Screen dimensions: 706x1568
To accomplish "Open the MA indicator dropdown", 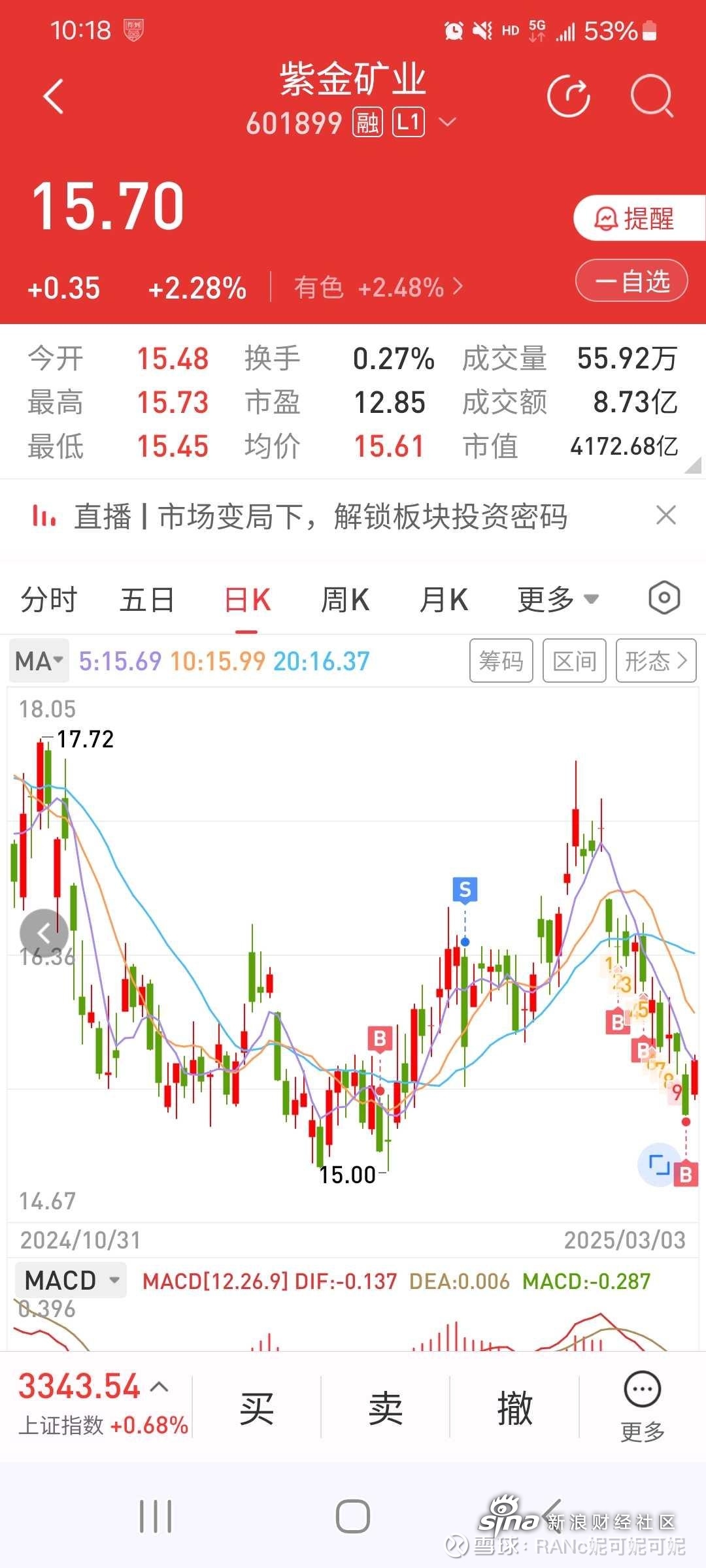I will tap(39, 661).
